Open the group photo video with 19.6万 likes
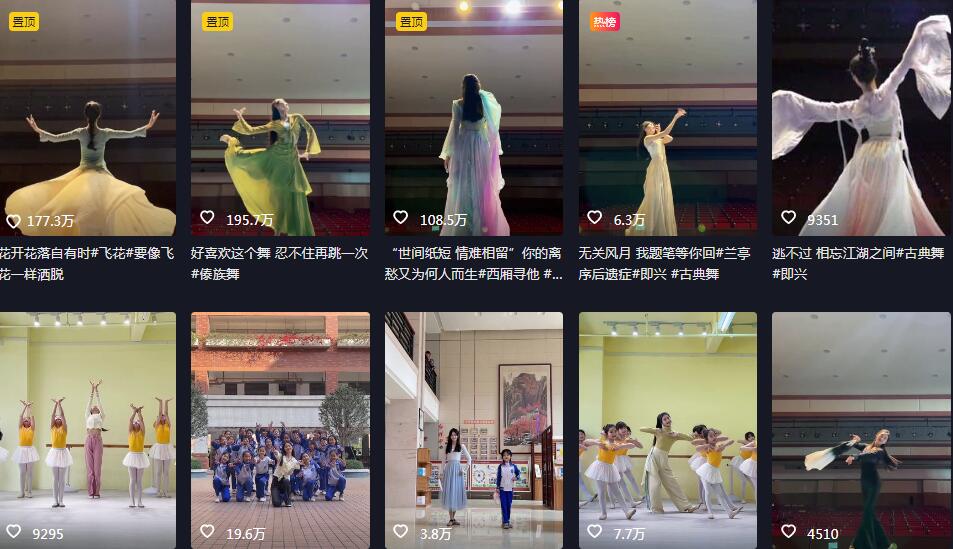Screen dimensions: 953x549 [280, 430]
